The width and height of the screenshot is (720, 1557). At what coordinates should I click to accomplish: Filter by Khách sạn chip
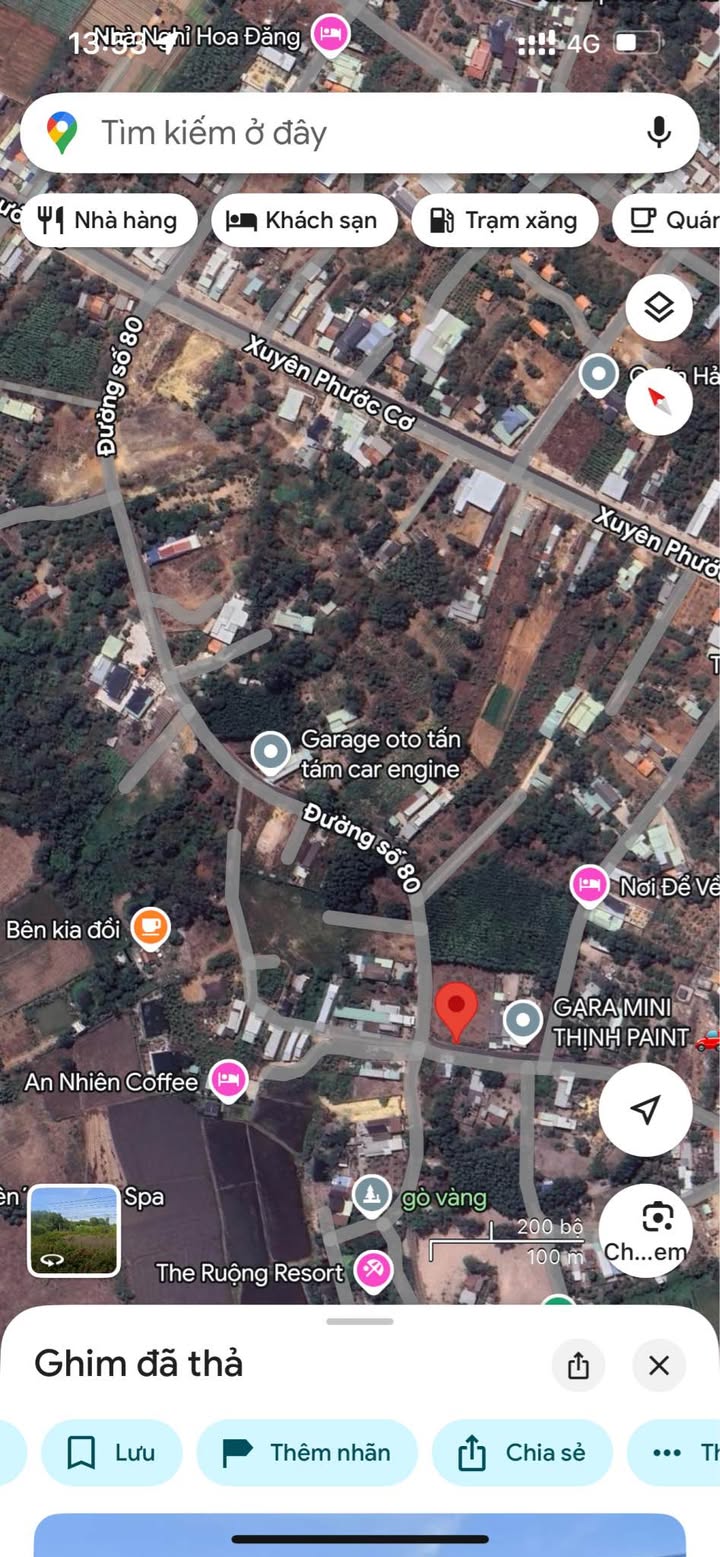[x=303, y=221]
